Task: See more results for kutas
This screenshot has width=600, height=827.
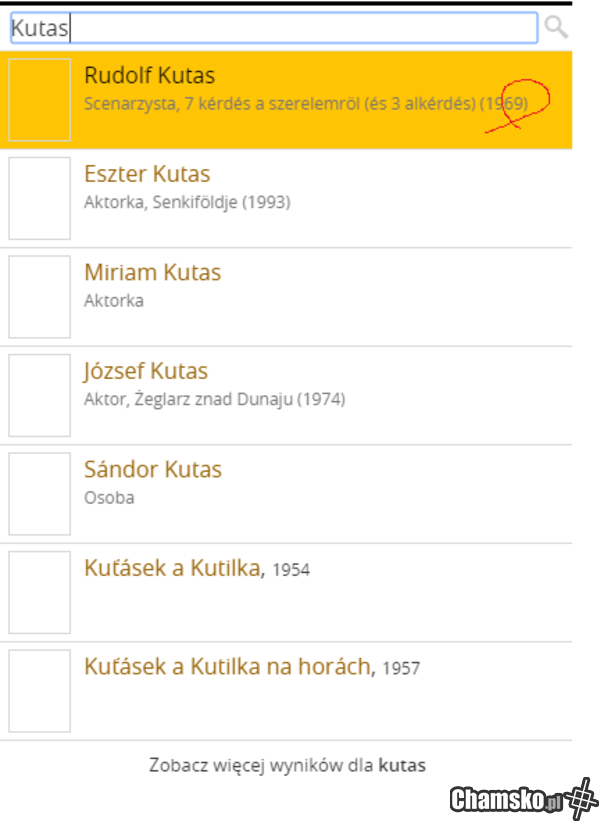Action: pyautogui.click(x=287, y=766)
